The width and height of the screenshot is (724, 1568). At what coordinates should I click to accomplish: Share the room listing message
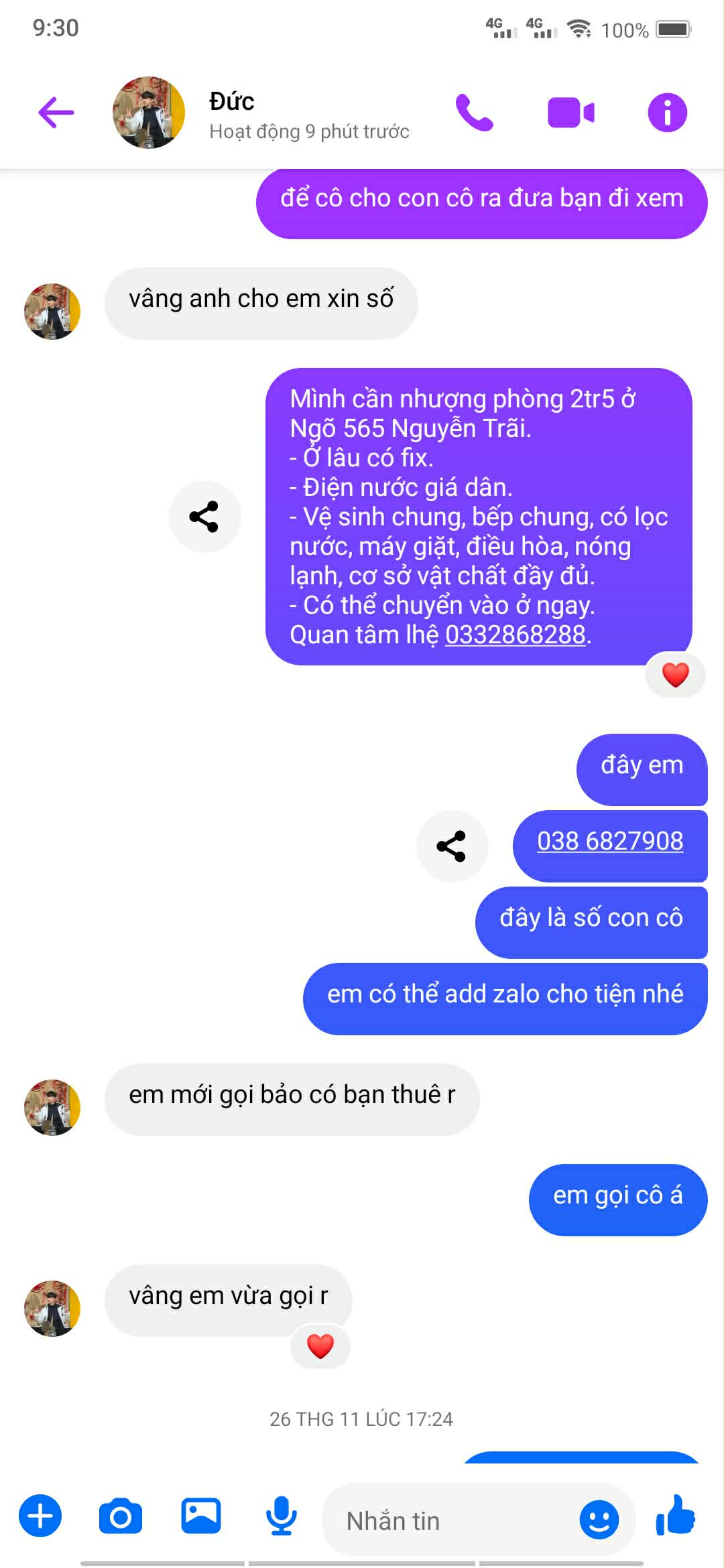(x=204, y=517)
